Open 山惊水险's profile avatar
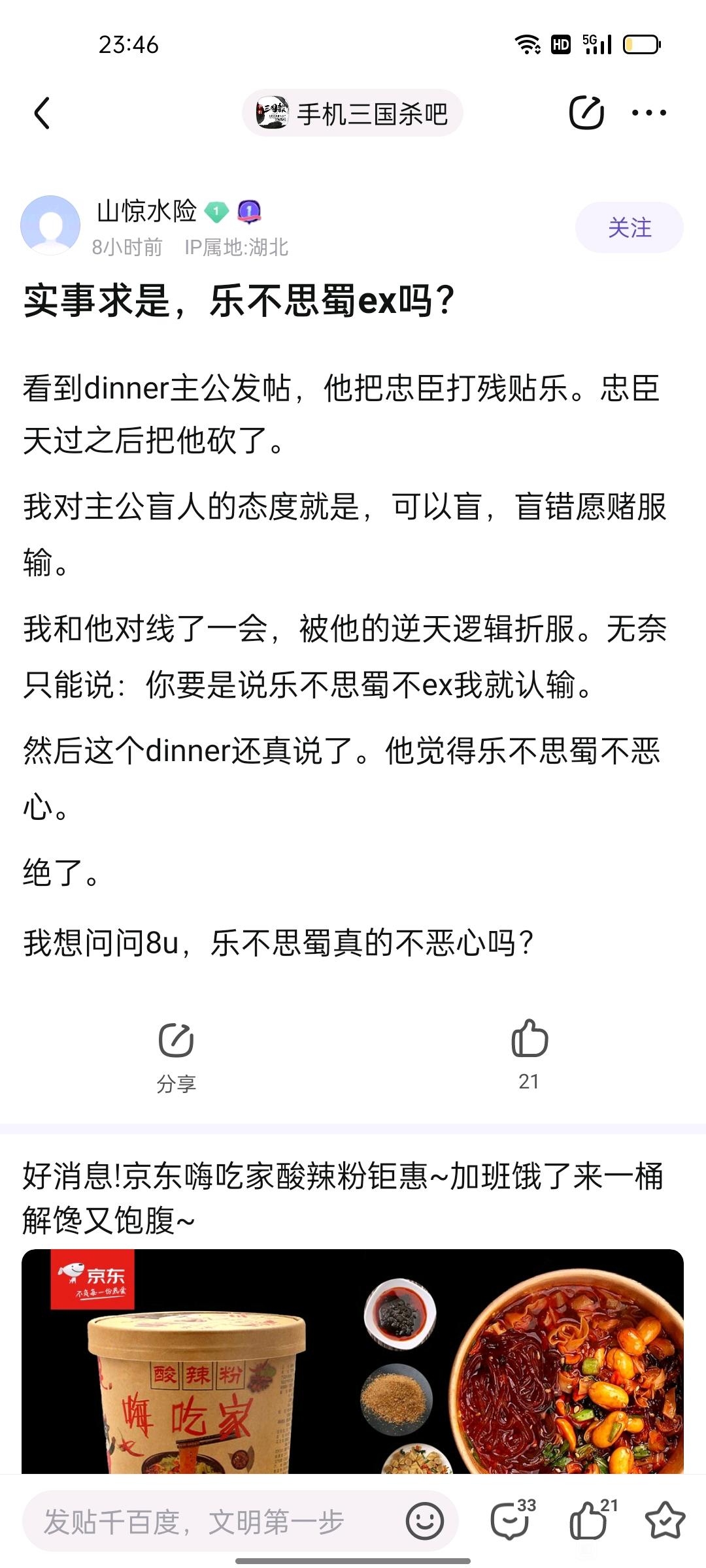This screenshot has height=1568, width=706. [x=50, y=225]
